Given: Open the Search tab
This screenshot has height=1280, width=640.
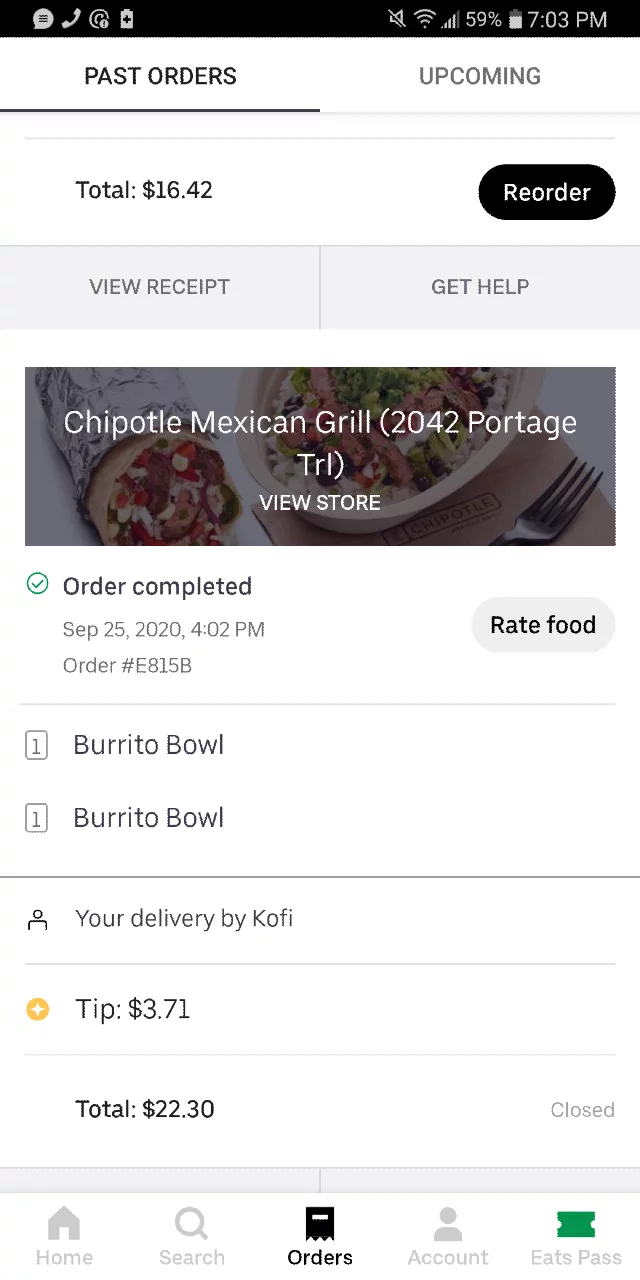Looking at the screenshot, I should [191, 1236].
